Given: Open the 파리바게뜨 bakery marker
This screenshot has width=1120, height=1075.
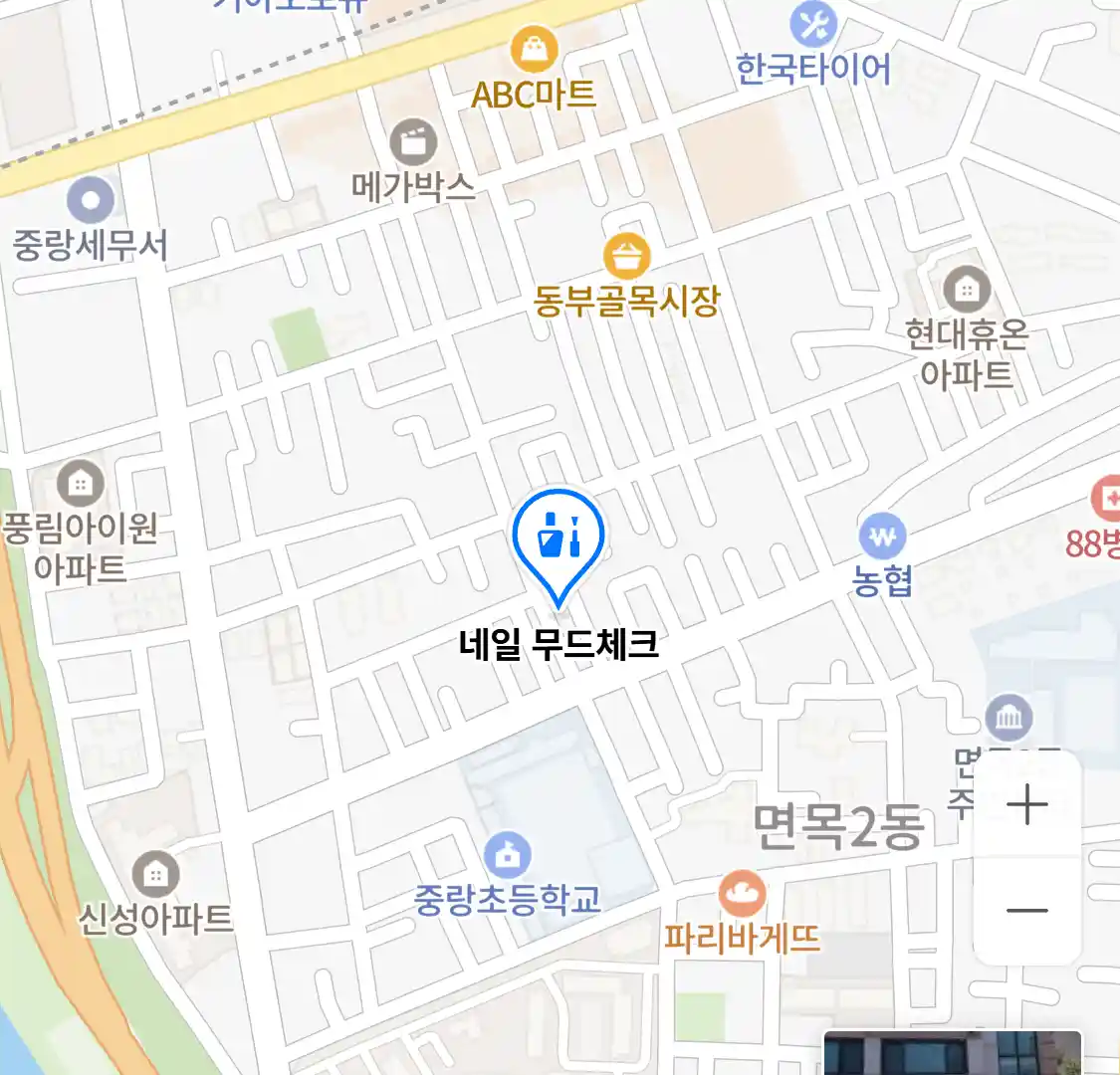Looking at the screenshot, I should pos(742,894).
